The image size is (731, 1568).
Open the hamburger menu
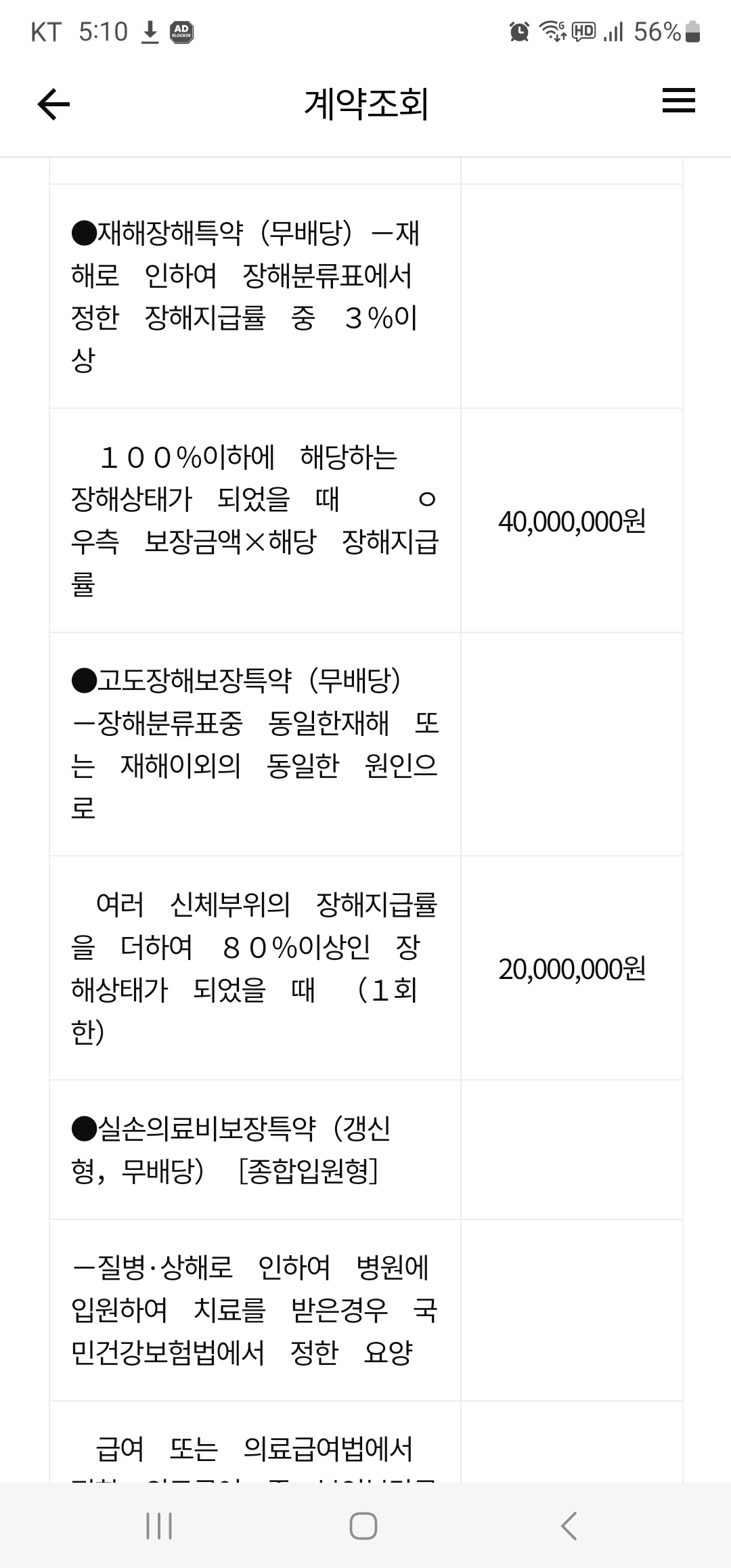[x=678, y=100]
